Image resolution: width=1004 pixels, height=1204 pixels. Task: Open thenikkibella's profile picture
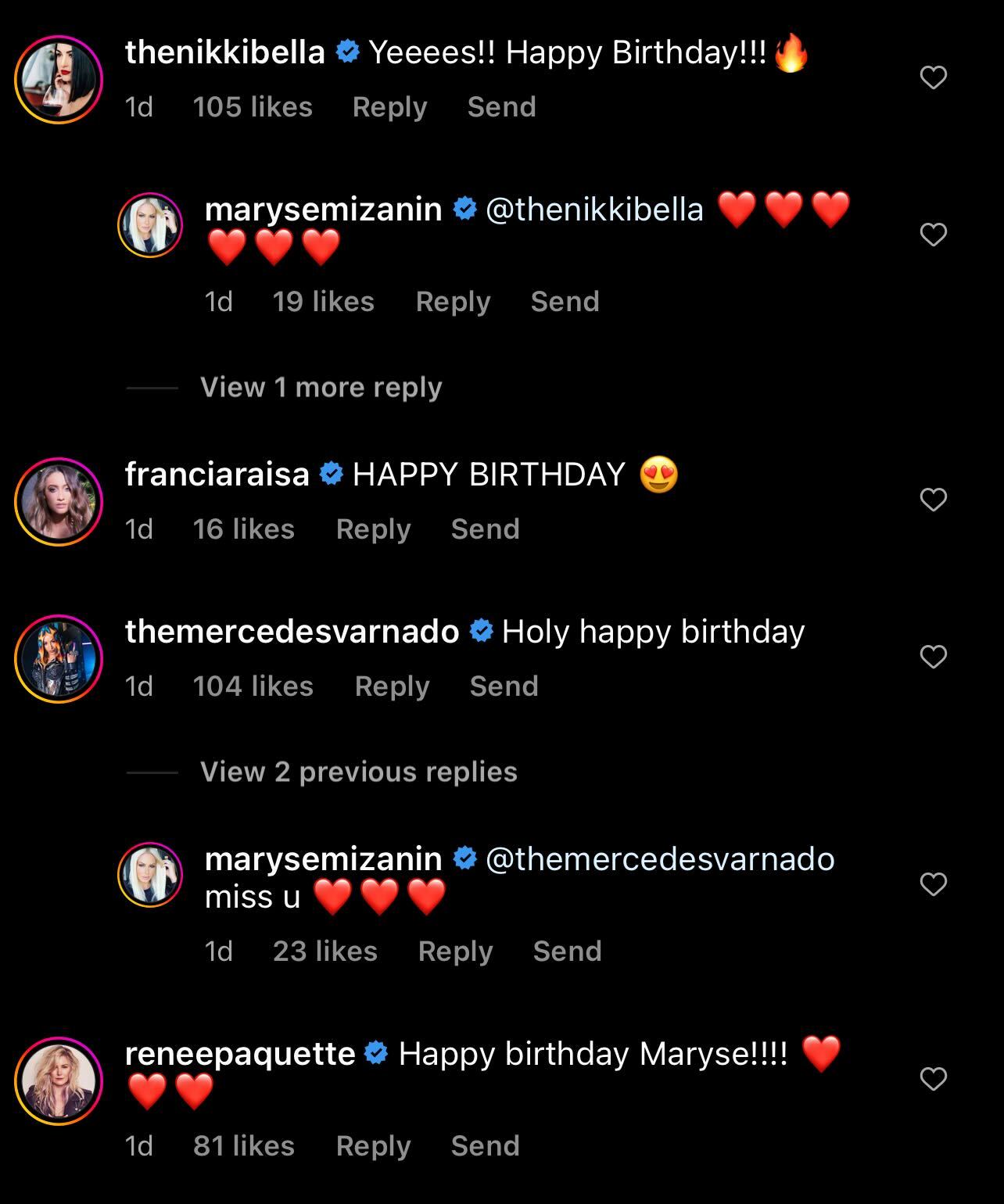(x=59, y=79)
